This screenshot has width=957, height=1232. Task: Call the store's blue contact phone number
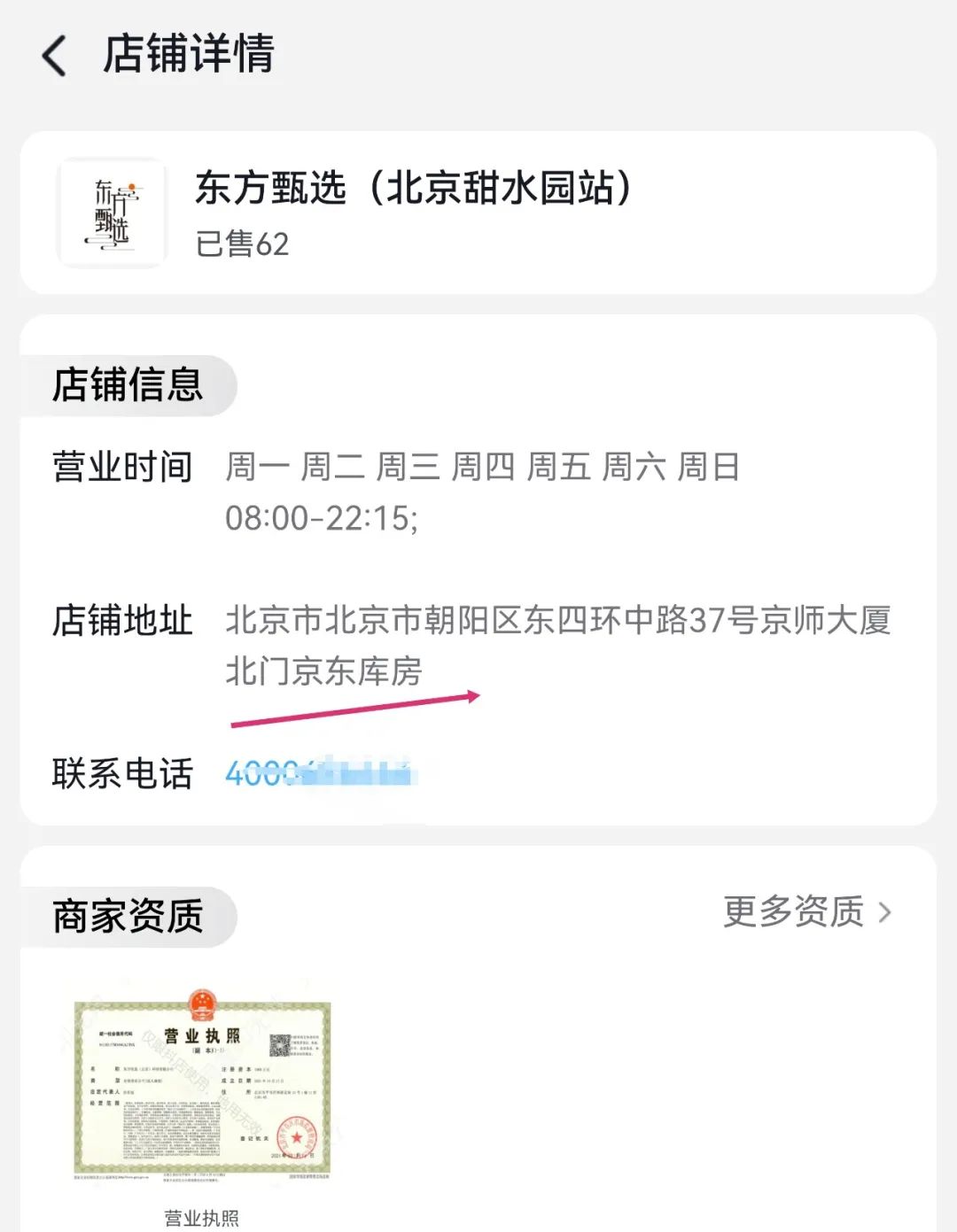coord(317,773)
